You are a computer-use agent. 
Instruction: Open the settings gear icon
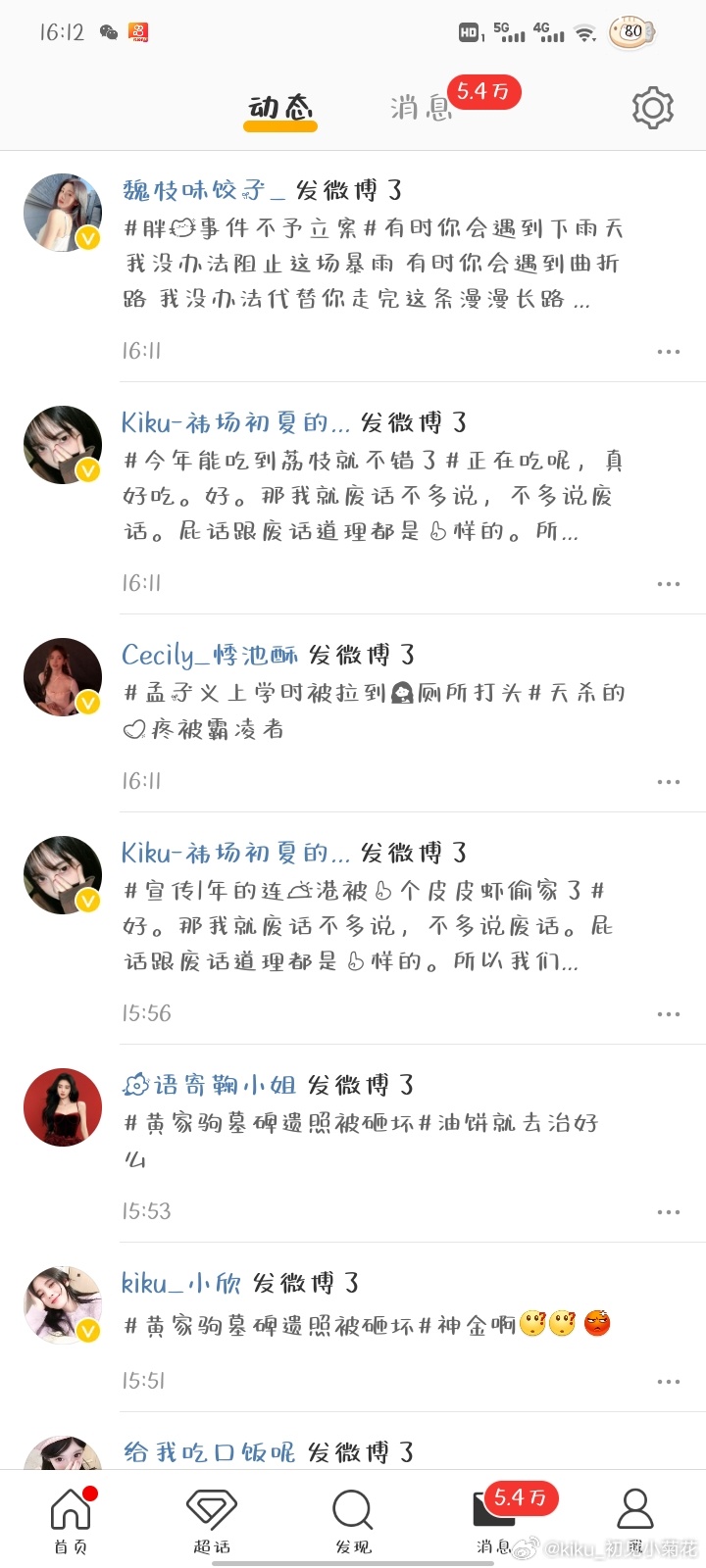(x=652, y=108)
